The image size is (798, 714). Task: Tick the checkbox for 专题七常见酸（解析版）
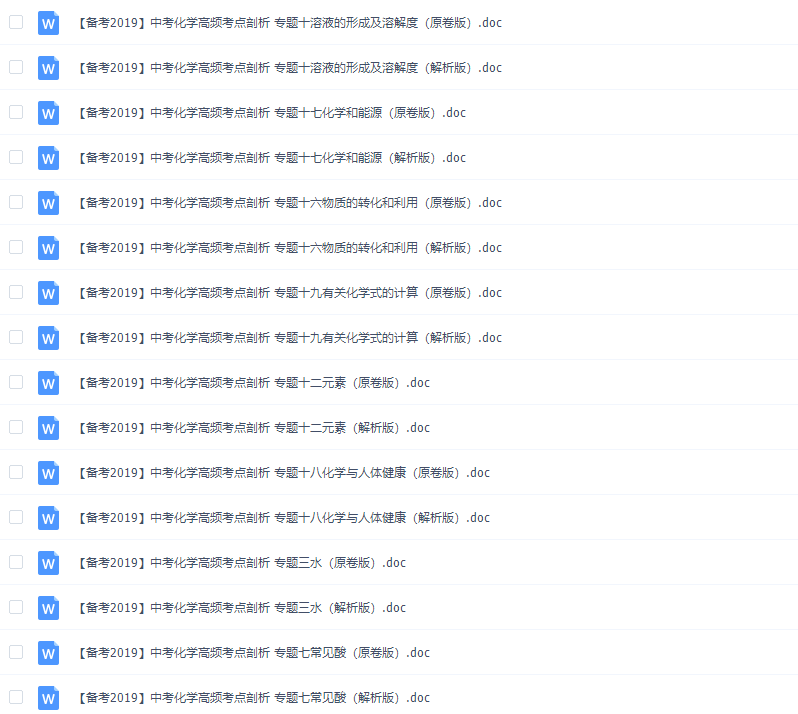(16, 697)
